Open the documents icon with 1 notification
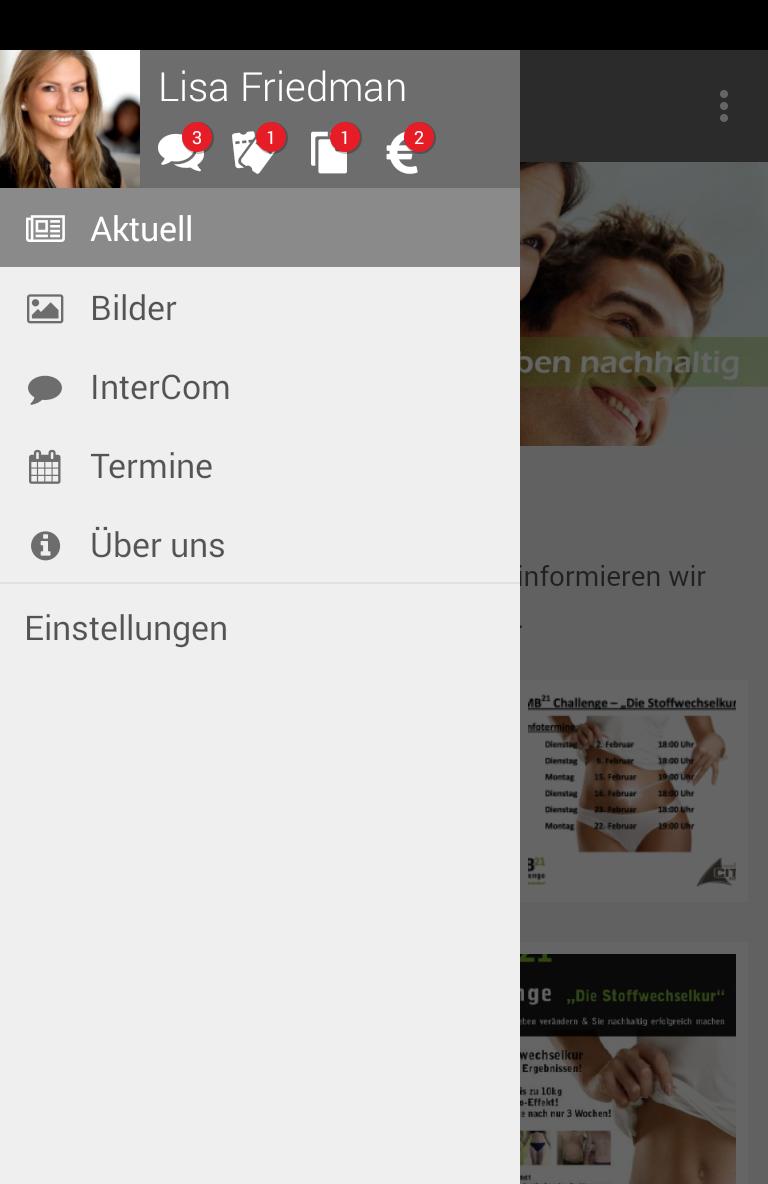Screen dimensions: 768x1184 pos(330,153)
